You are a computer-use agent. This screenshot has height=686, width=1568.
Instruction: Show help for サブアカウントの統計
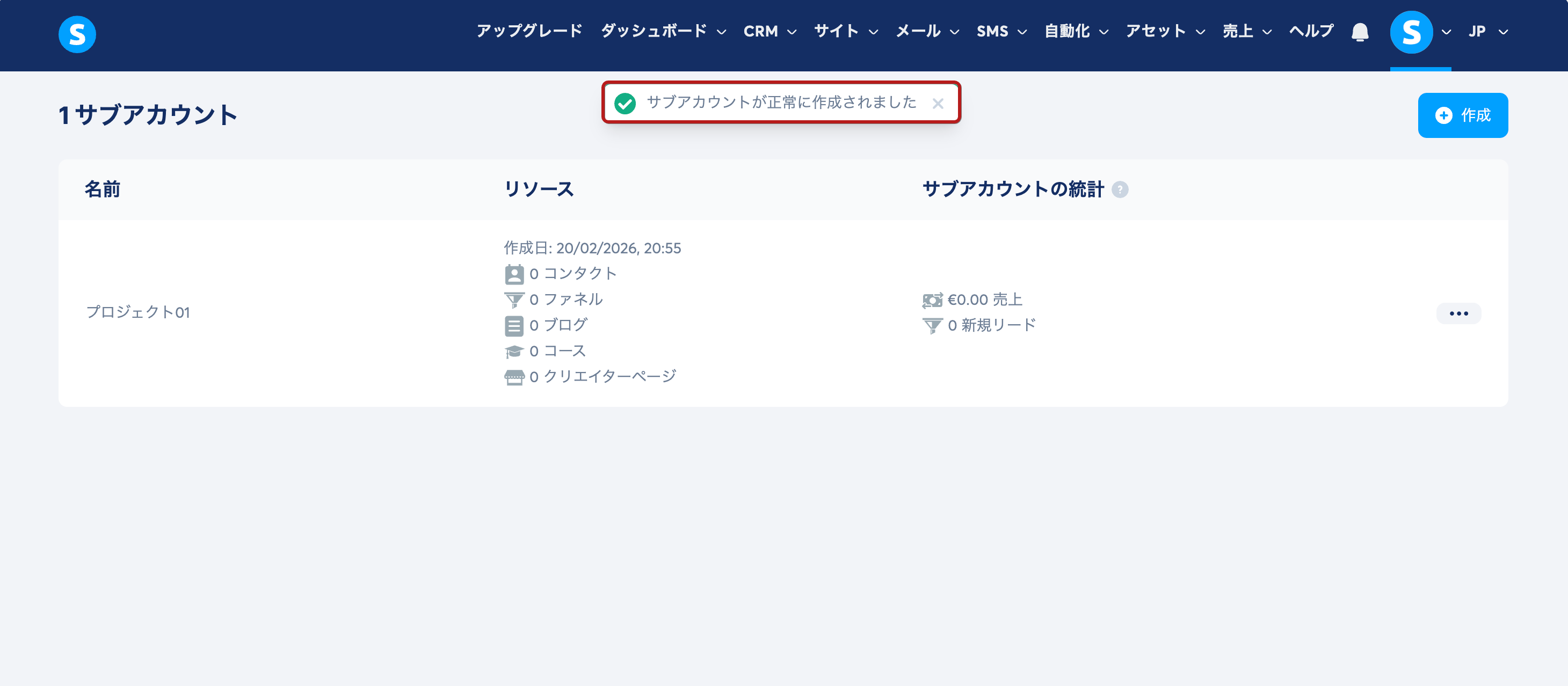pyautogui.click(x=1120, y=190)
